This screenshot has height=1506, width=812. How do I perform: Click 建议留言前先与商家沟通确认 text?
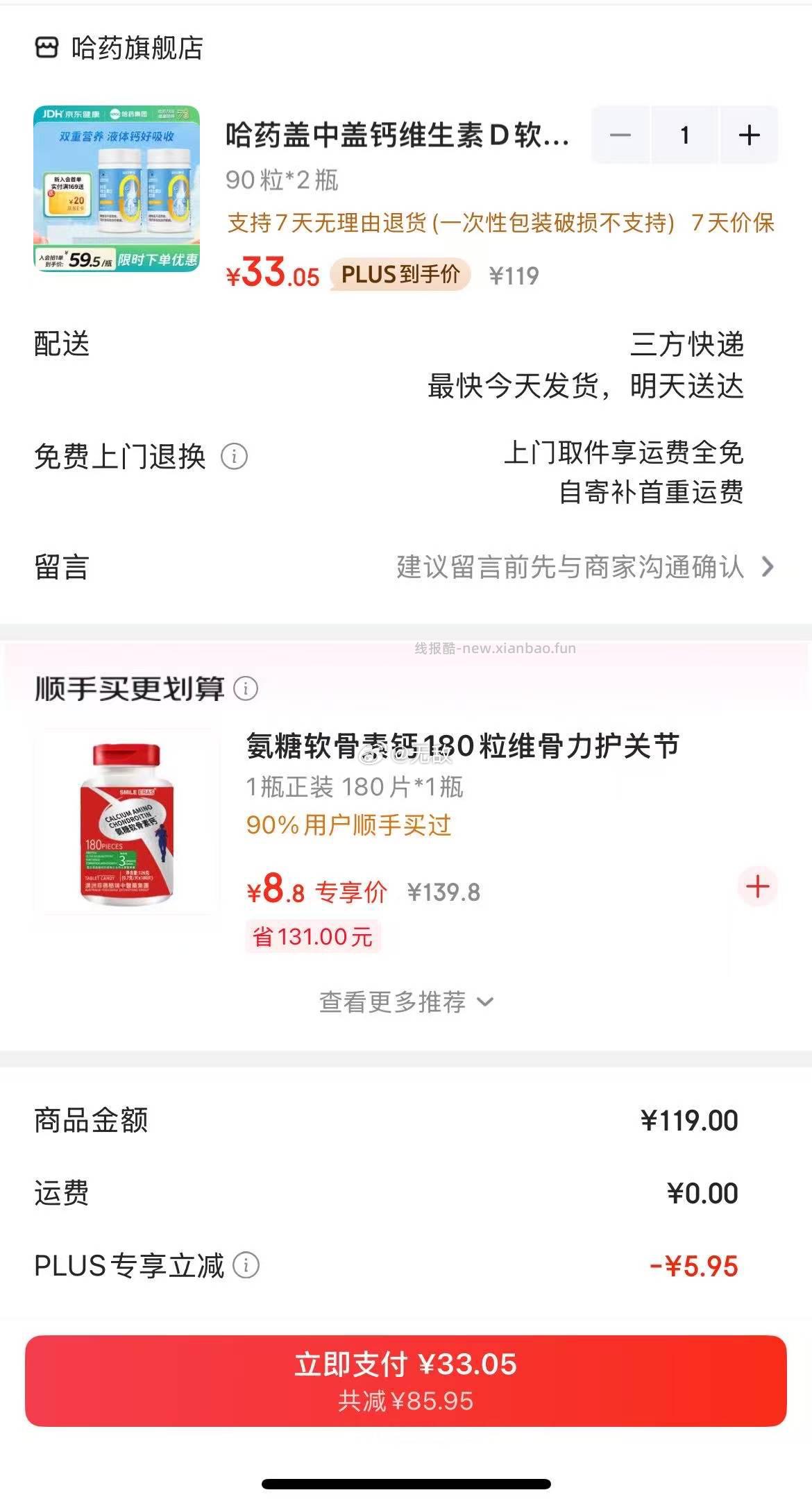569,568
